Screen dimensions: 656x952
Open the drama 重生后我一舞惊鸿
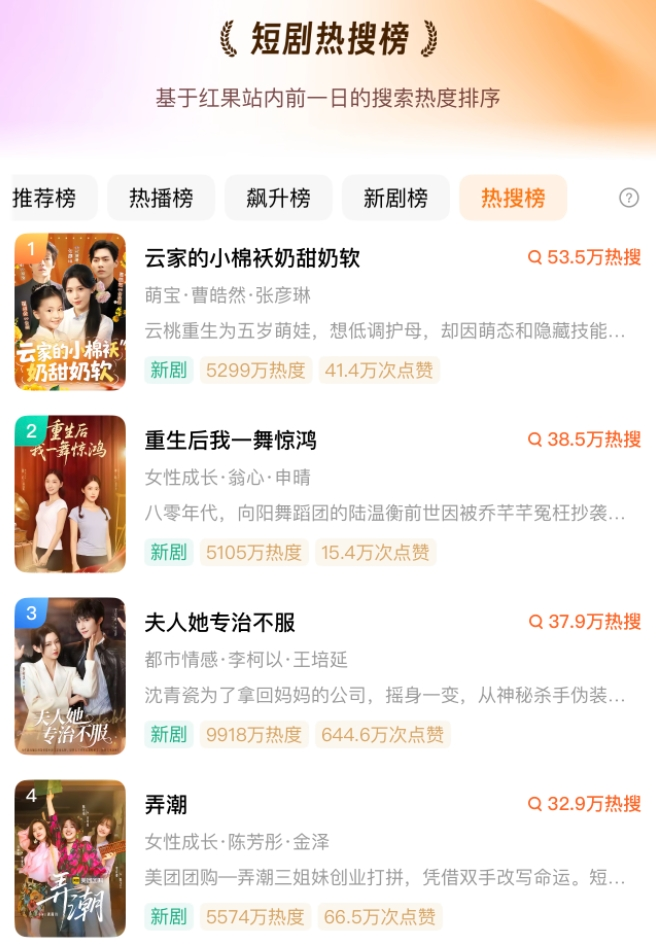[x=230, y=440]
